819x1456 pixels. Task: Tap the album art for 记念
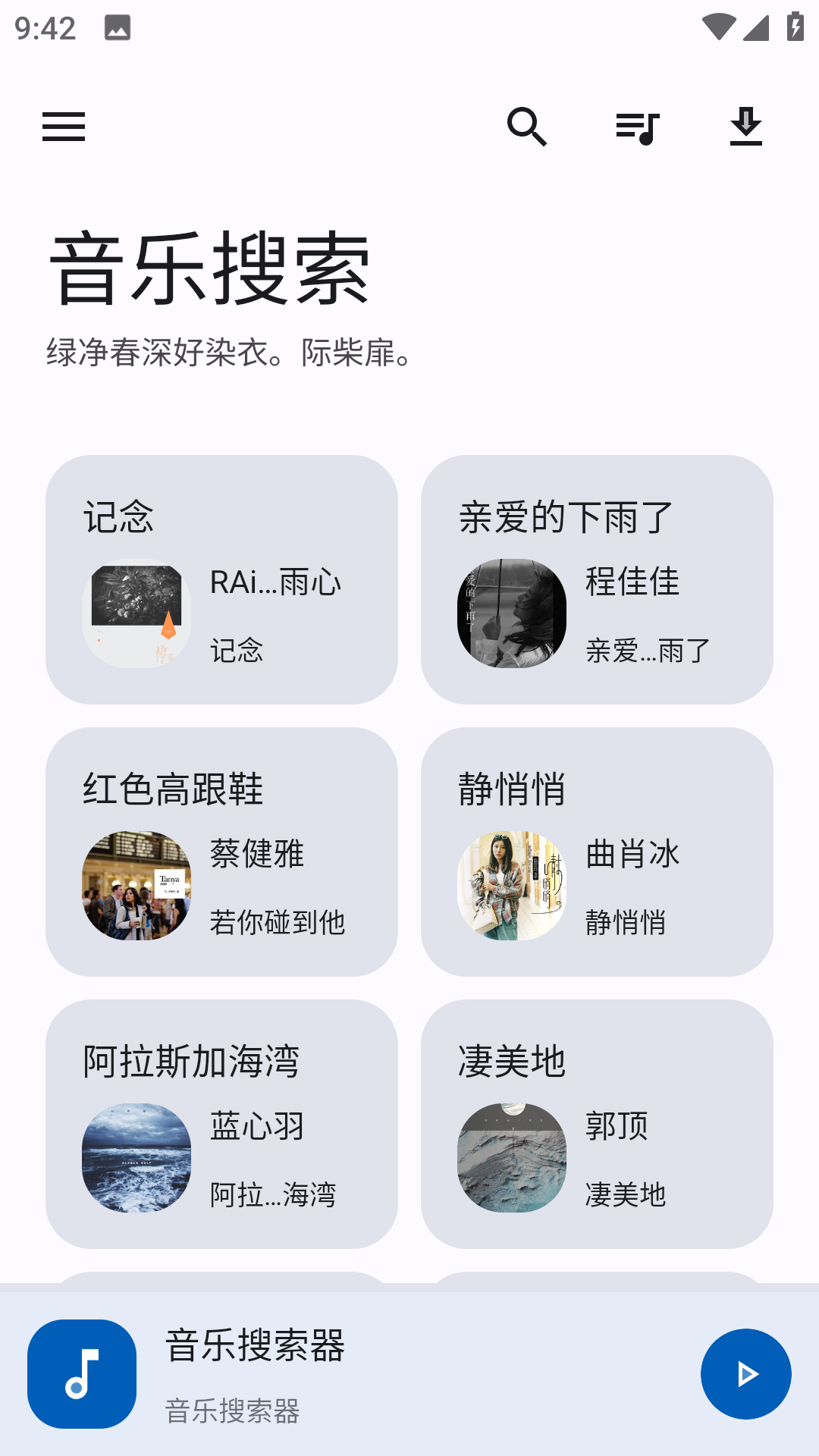pyautogui.click(x=136, y=613)
